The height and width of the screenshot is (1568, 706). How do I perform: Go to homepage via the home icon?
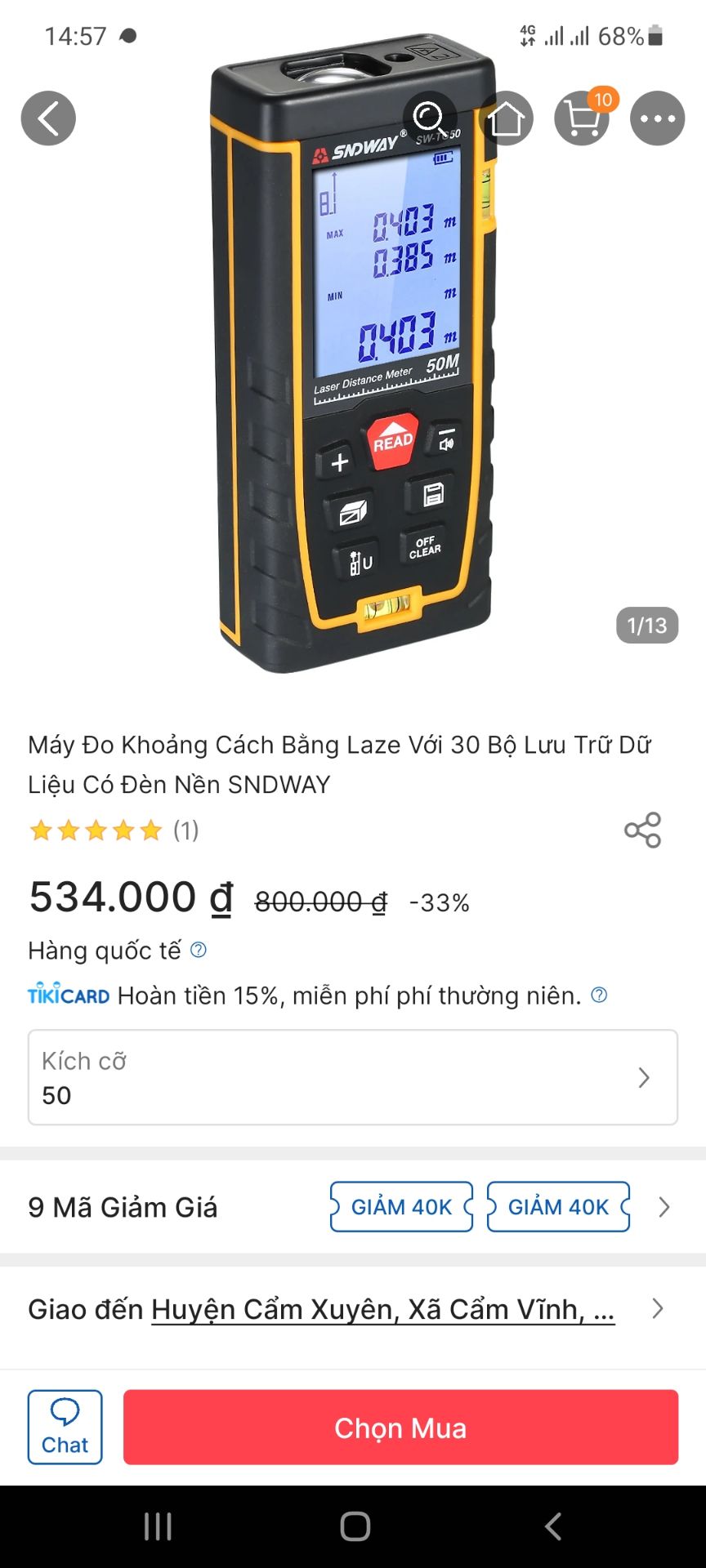point(507,118)
